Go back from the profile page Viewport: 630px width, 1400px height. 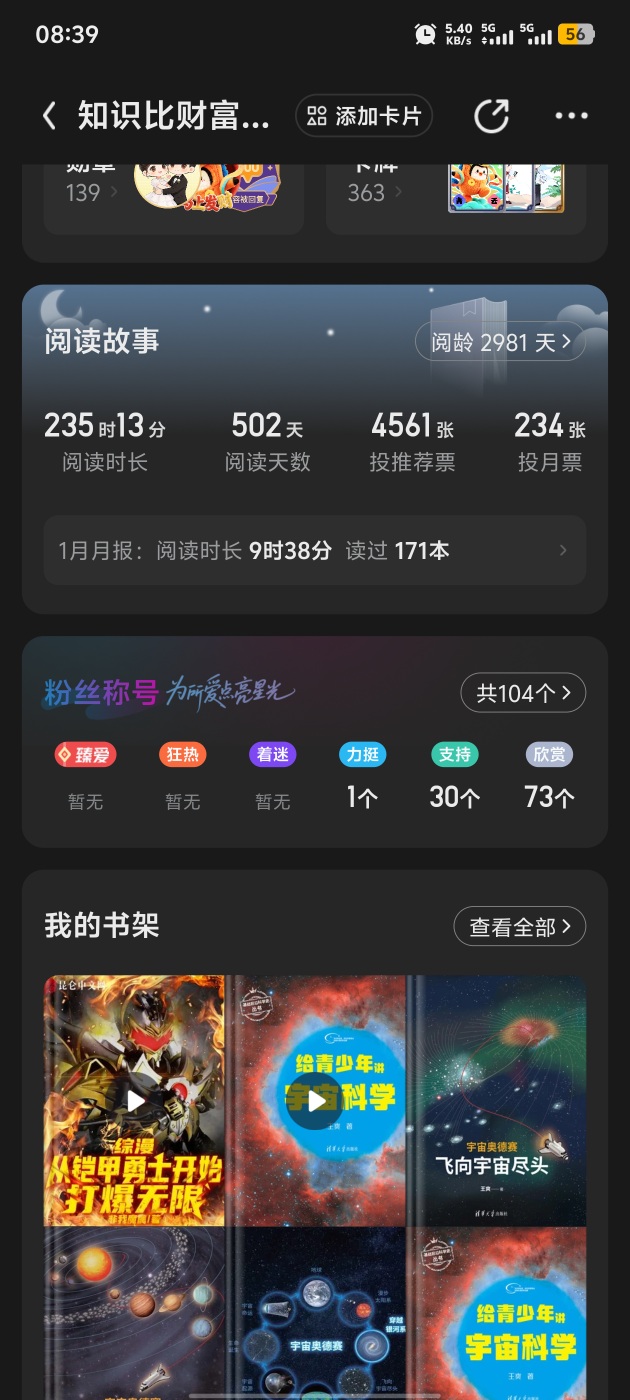point(49,116)
